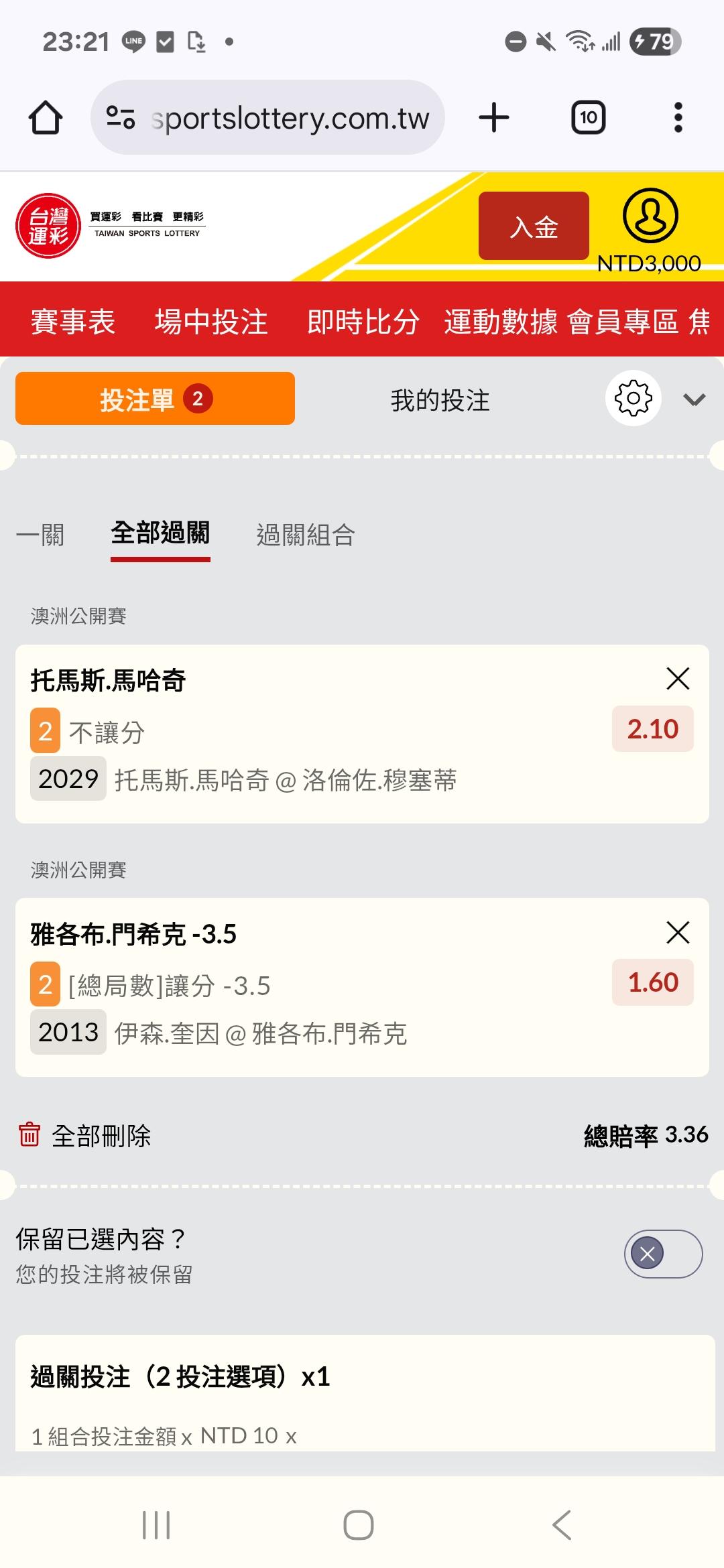Switch to 一關 single bet tab
Image resolution: width=724 pixels, height=1568 pixels.
pos(40,535)
